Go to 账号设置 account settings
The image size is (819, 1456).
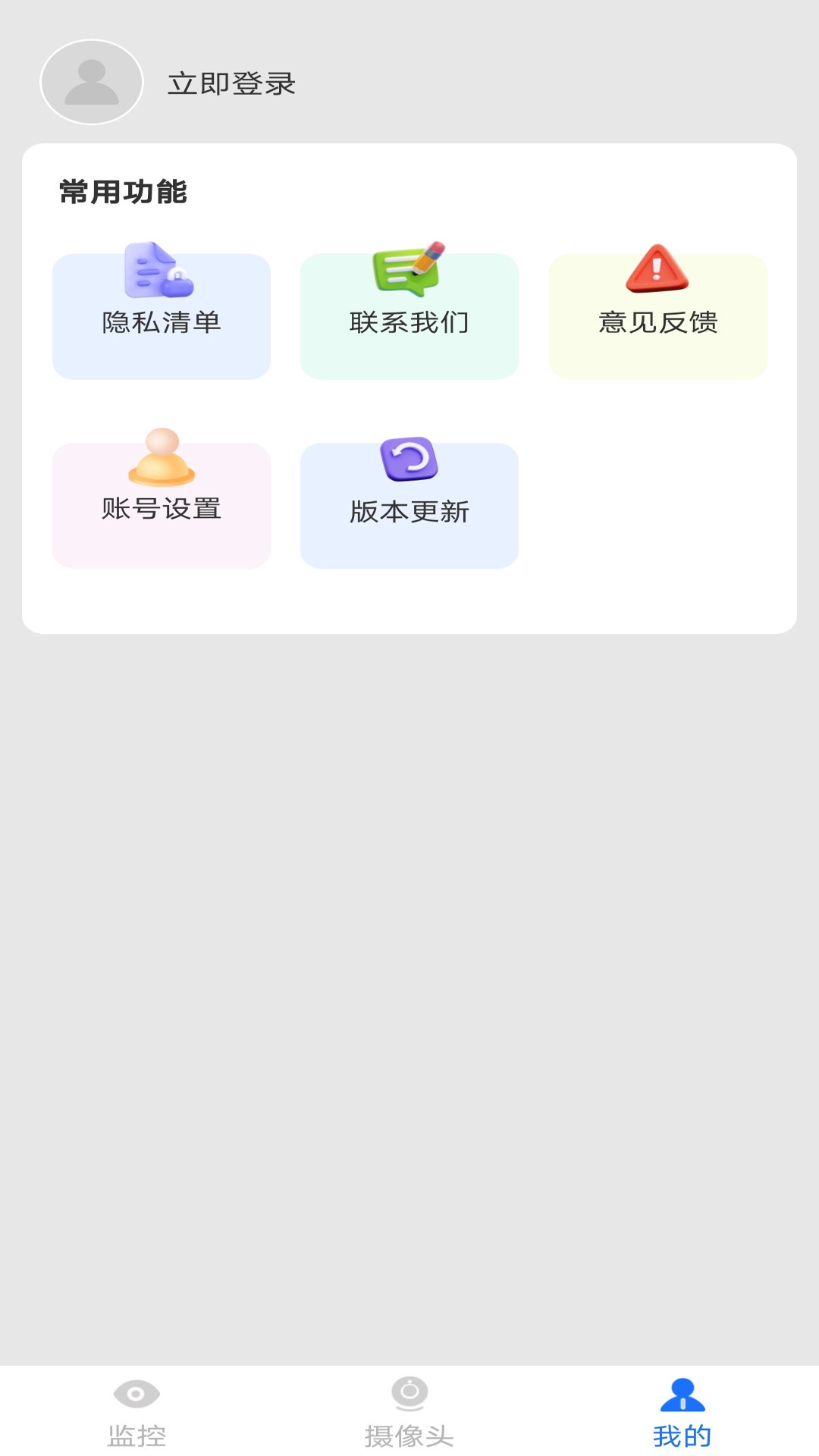click(x=162, y=505)
